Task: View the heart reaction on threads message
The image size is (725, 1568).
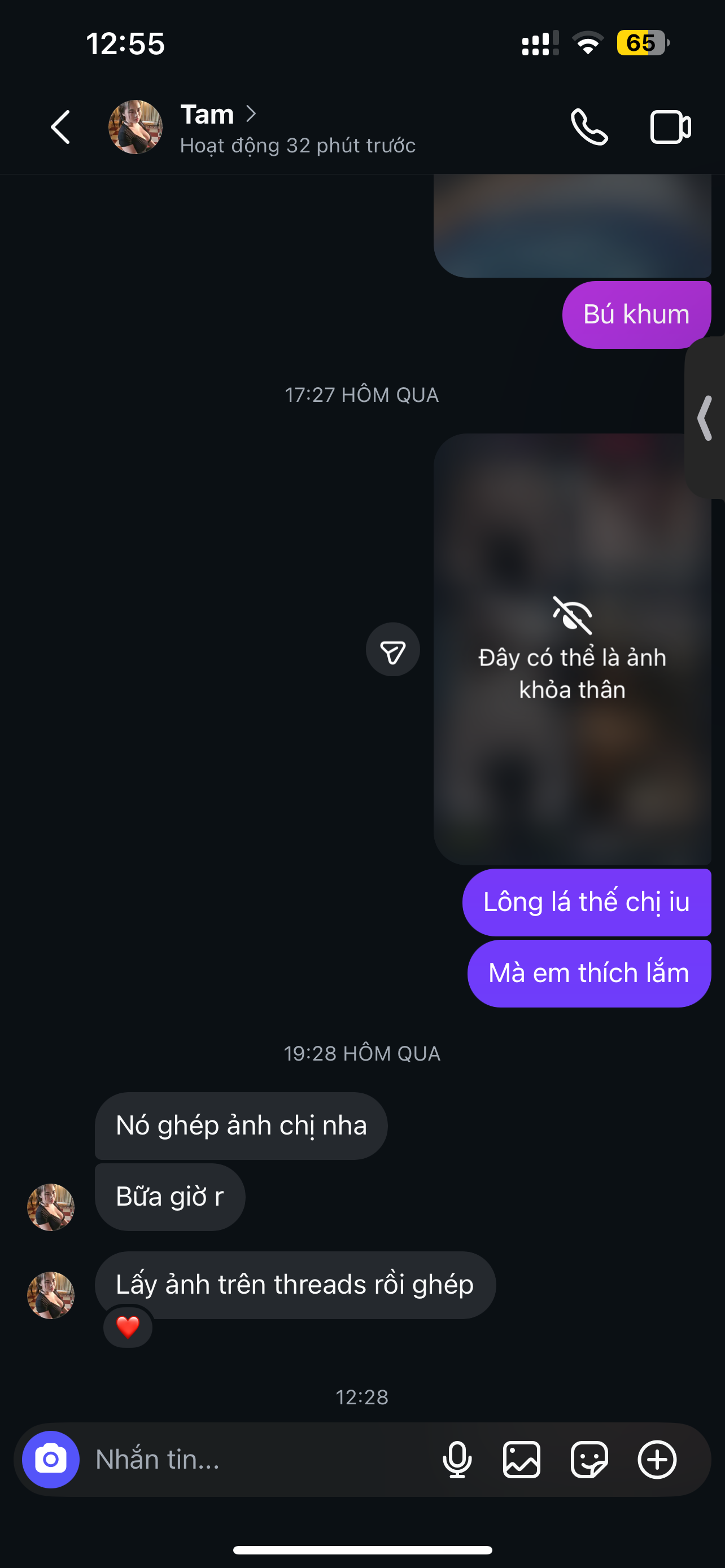Action: (128, 1327)
